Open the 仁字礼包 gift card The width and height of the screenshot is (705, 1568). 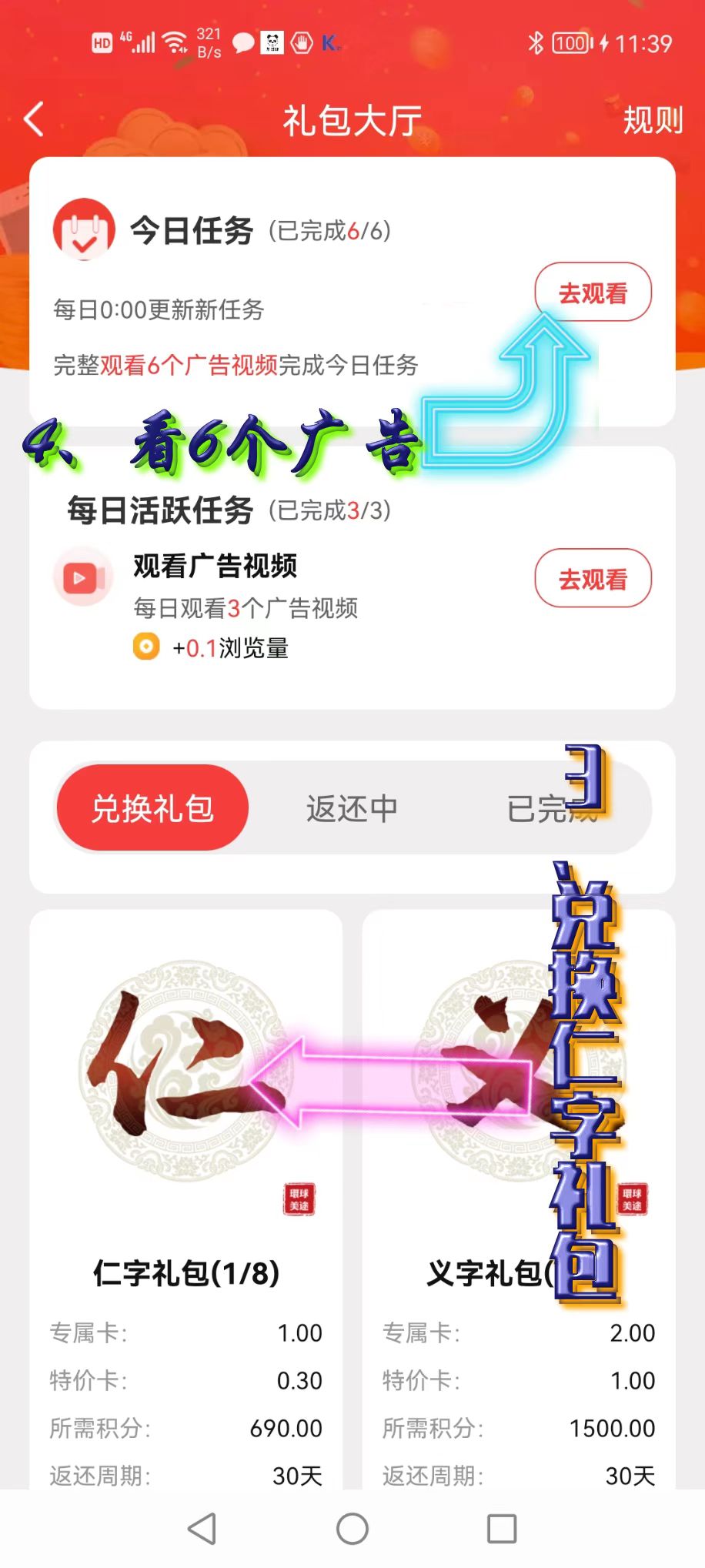(x=185, y=1193)
